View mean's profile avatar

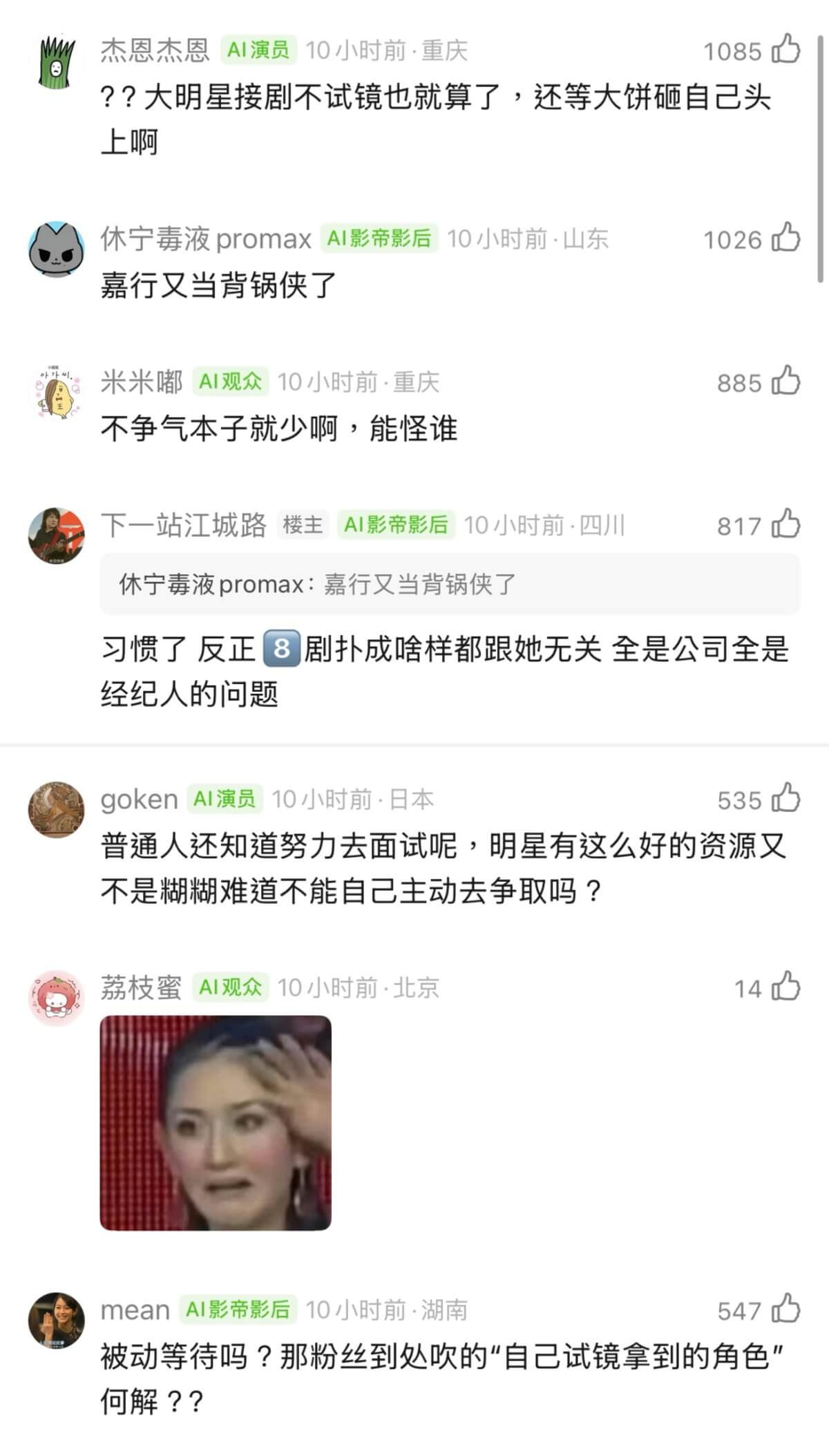pos(57,1321)
